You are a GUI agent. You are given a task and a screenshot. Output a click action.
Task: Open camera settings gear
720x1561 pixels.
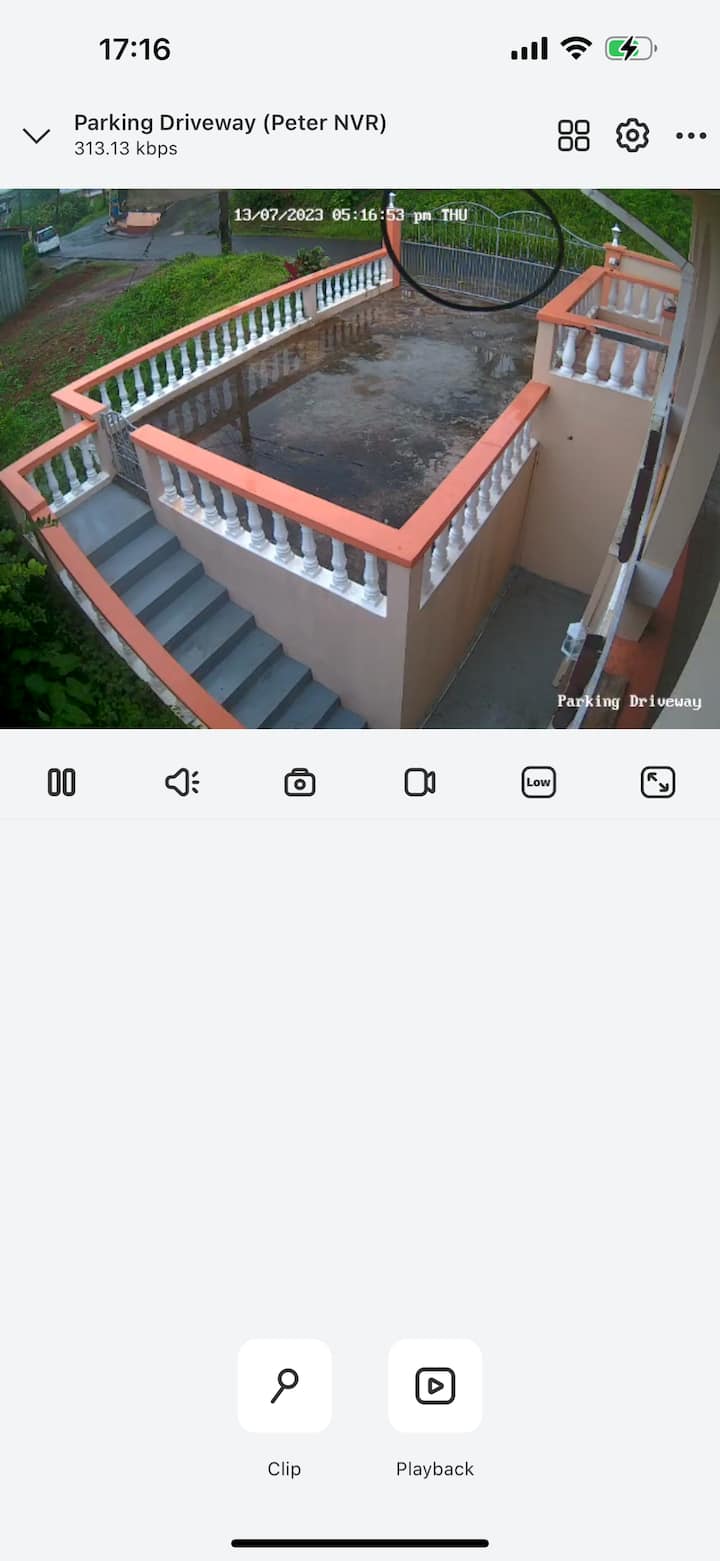[632, 135]
